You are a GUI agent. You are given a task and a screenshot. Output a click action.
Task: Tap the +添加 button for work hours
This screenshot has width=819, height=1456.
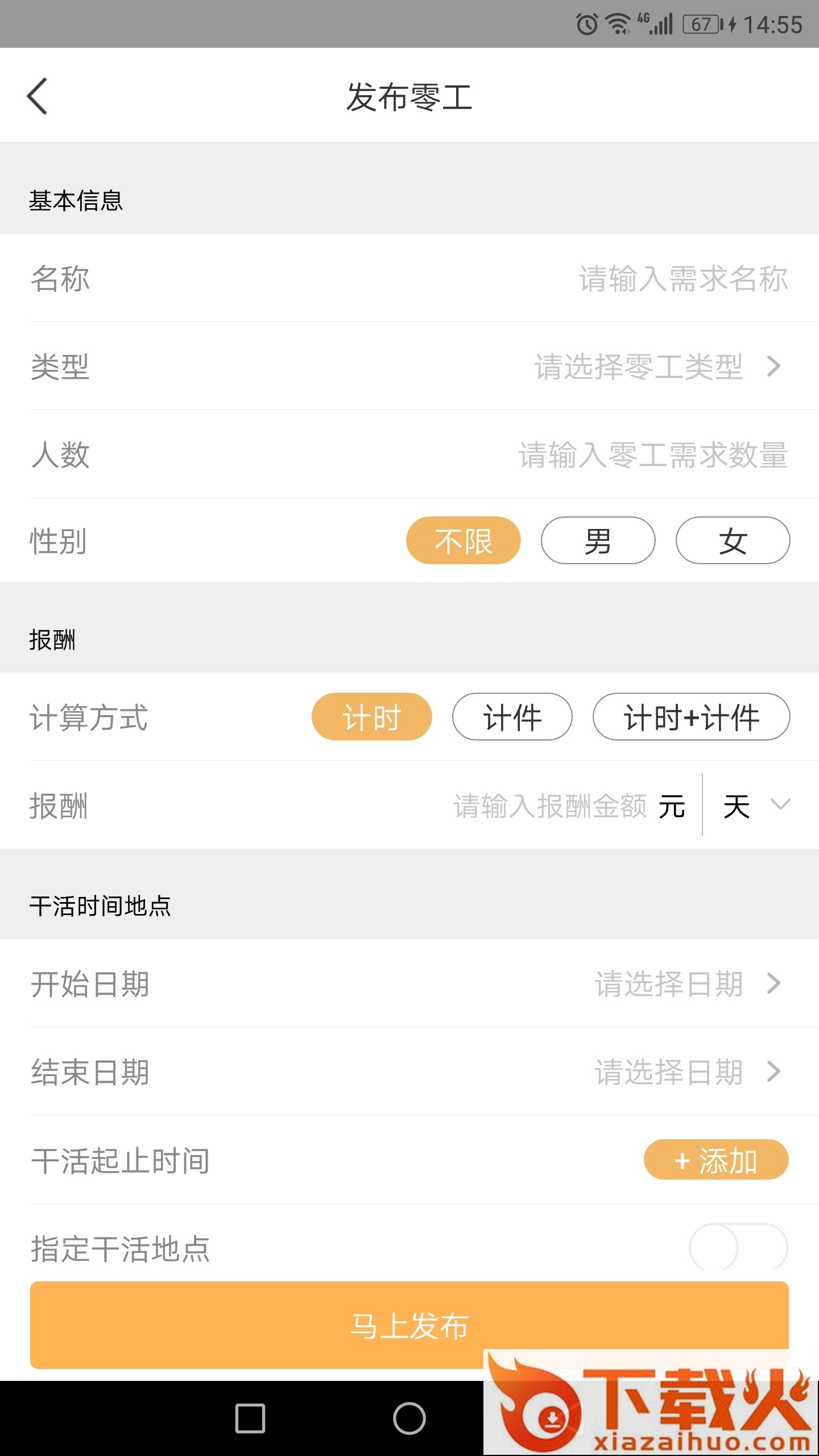pyautogui.click(x=716, y=1160)
